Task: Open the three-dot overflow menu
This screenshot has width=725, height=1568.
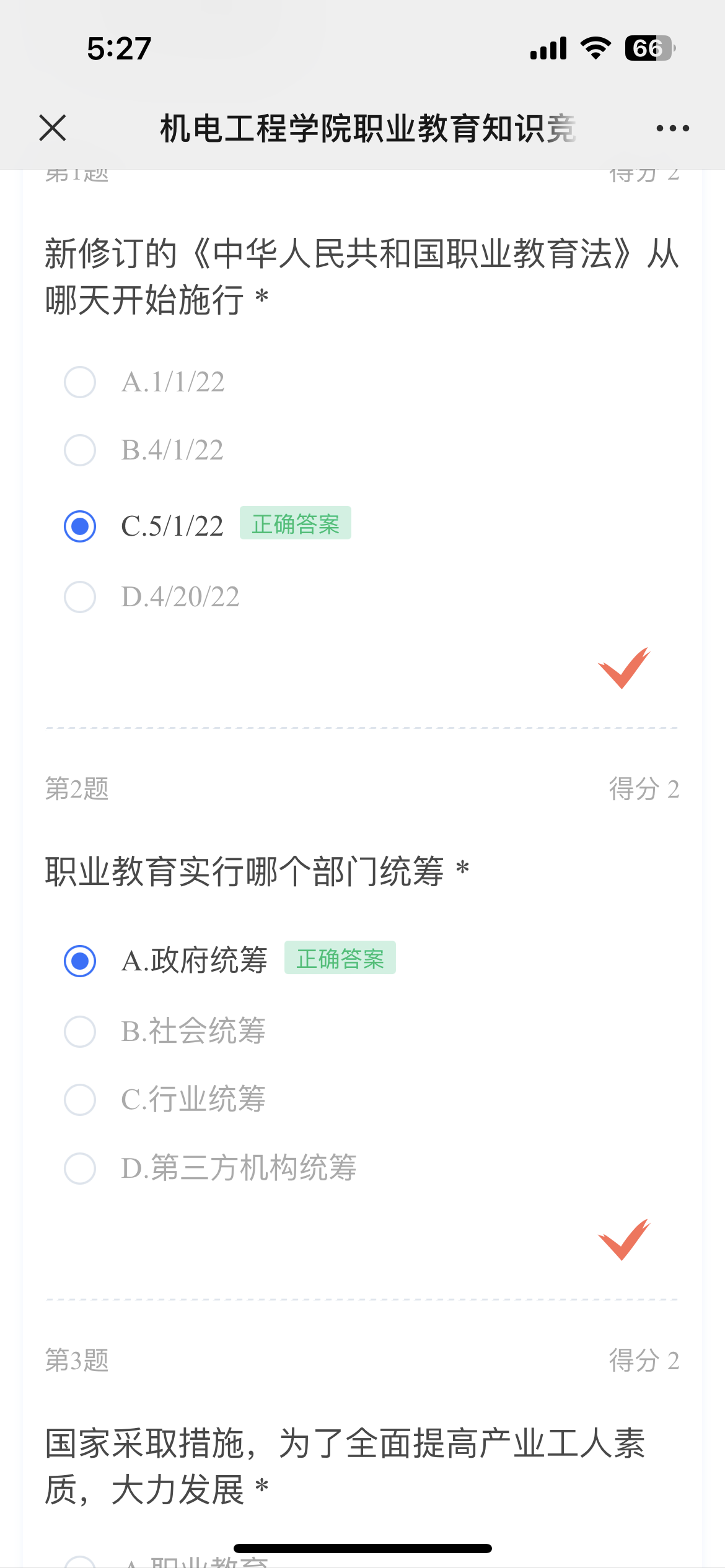Action: click(672, 128)
